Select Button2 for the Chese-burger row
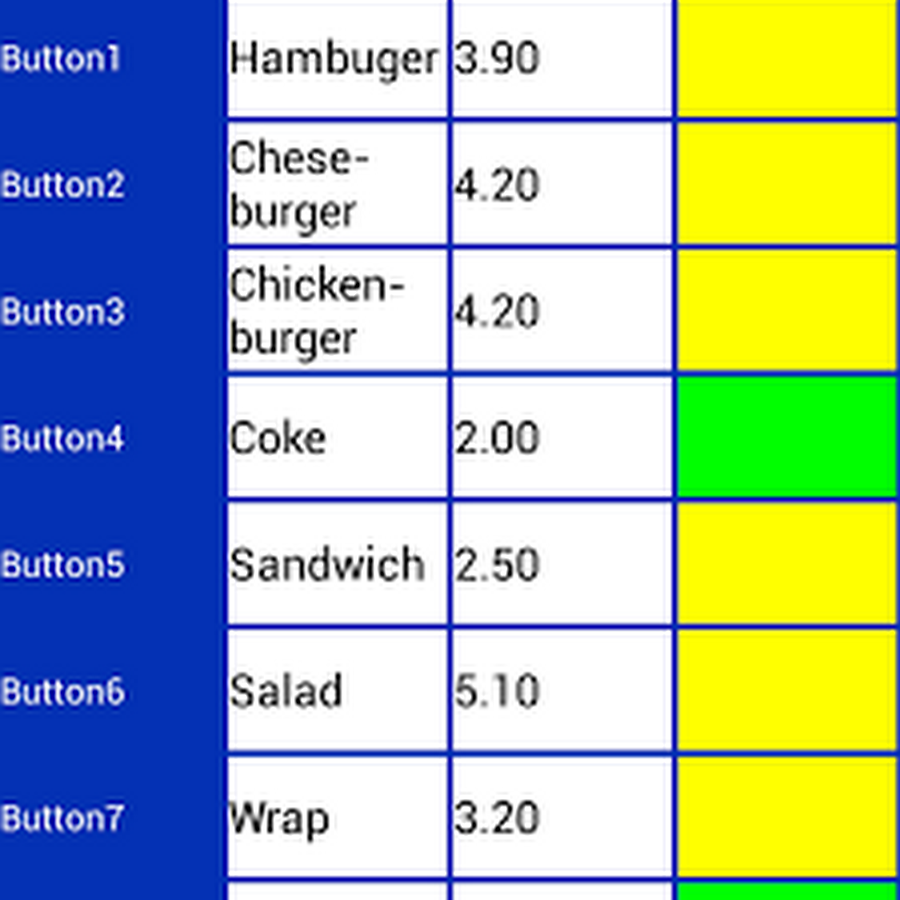Viewport: 900px width, 900px height. pos(62,185)
